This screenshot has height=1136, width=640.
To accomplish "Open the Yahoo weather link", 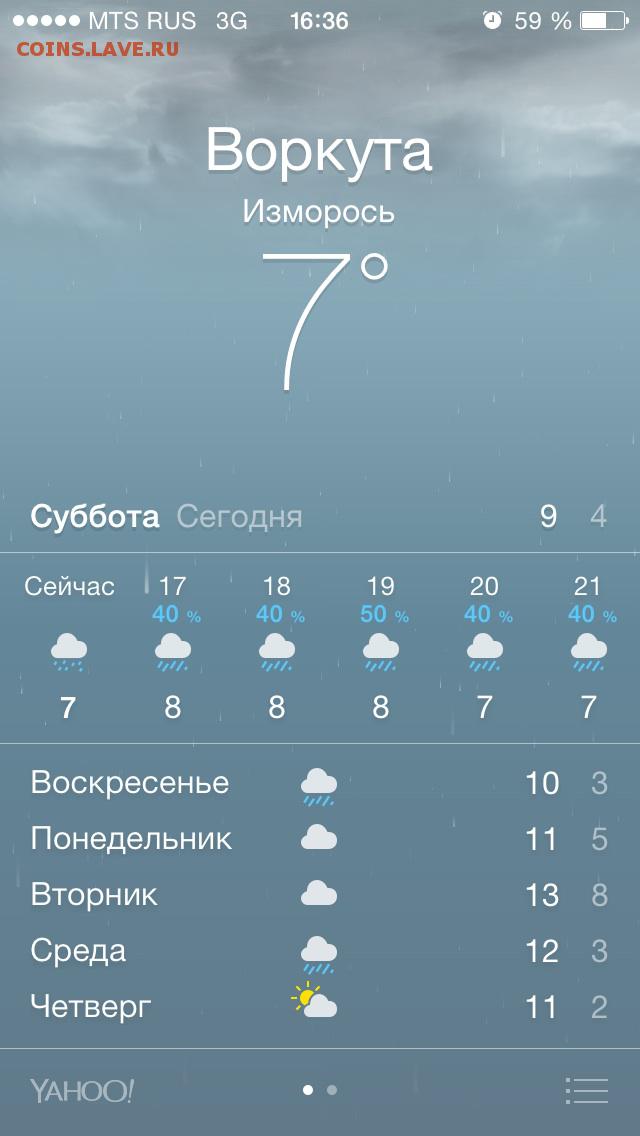I will [x=82, y=1090].
